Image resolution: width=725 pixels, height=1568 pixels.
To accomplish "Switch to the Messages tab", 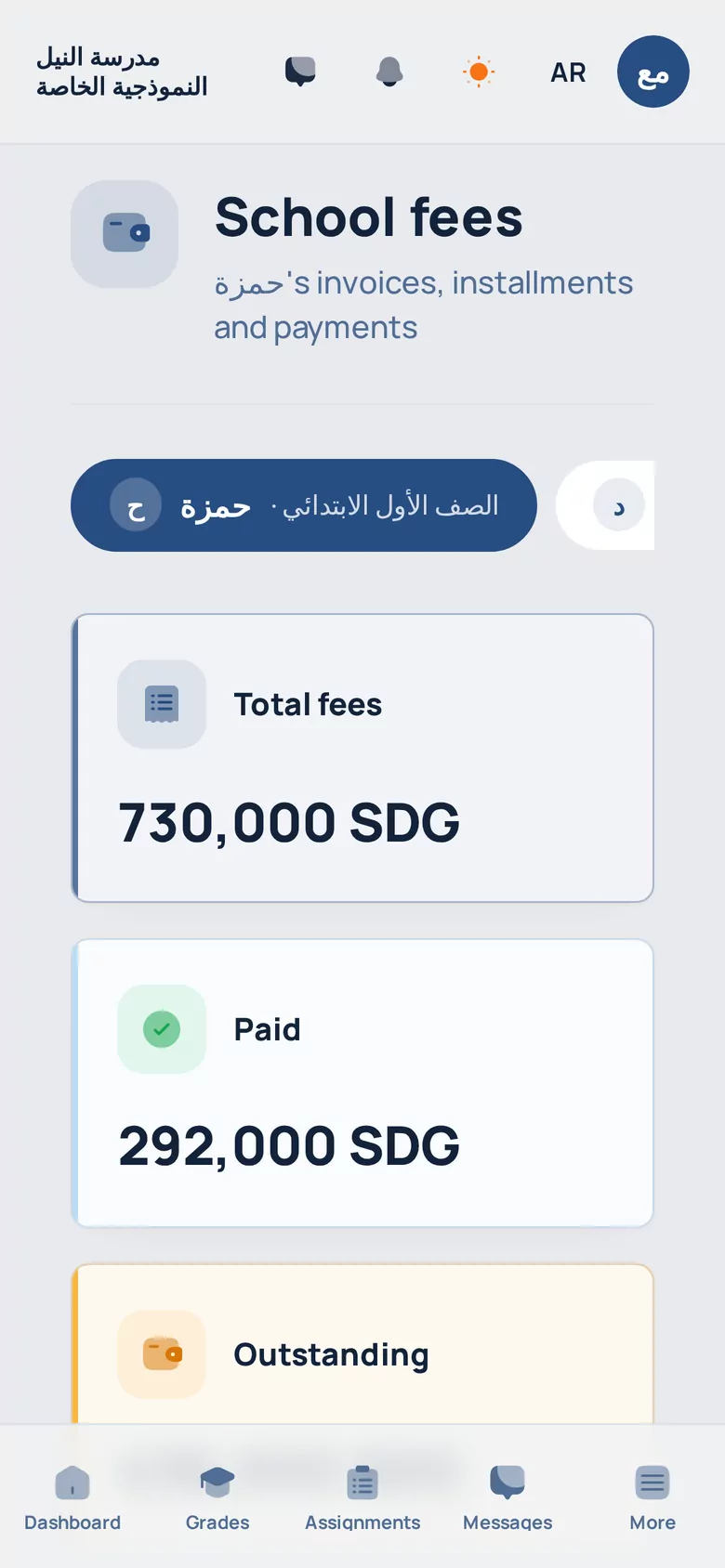I will pyautogui.click(x=507, y=1496).
